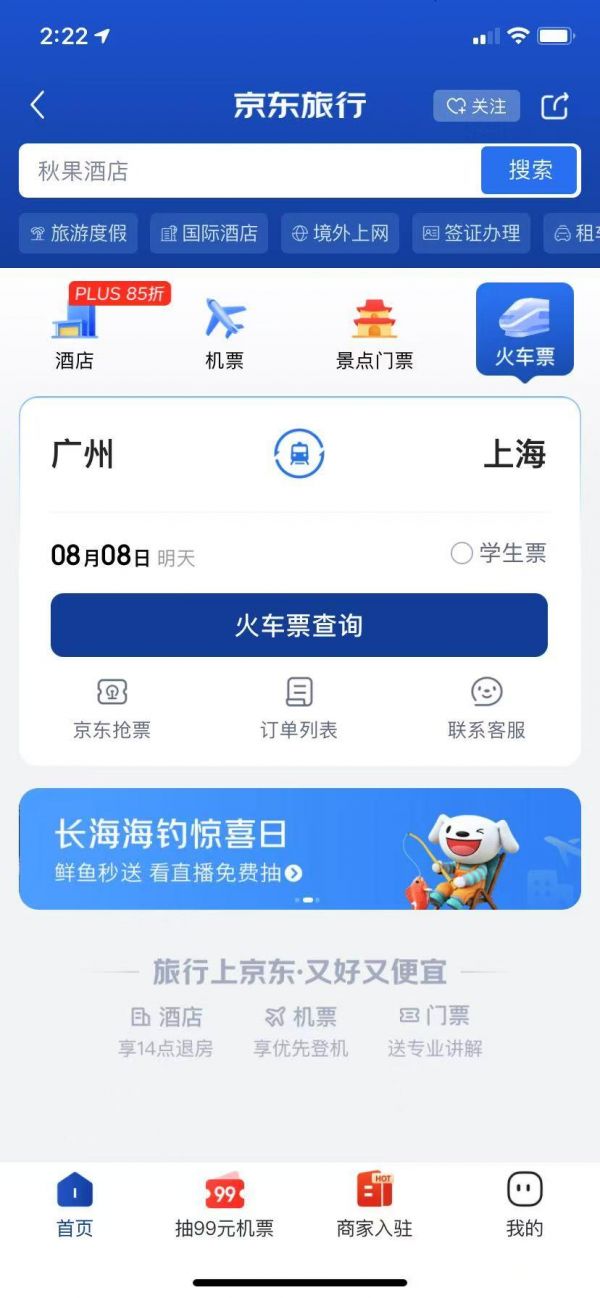The image size is (600, 1298).
Task: Tap the blue 搜索 button
Action: (530, 171)
